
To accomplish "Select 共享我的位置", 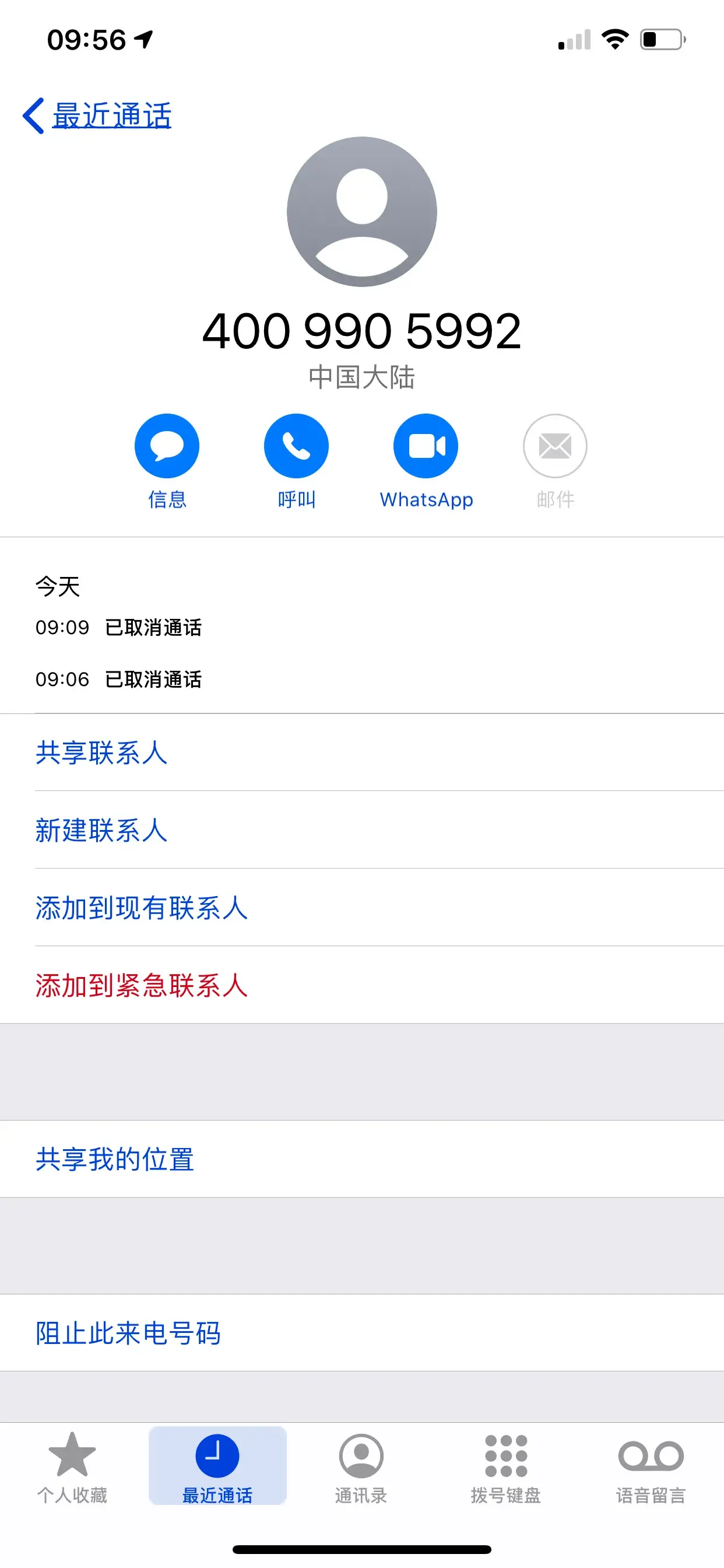I will 115,1159.
